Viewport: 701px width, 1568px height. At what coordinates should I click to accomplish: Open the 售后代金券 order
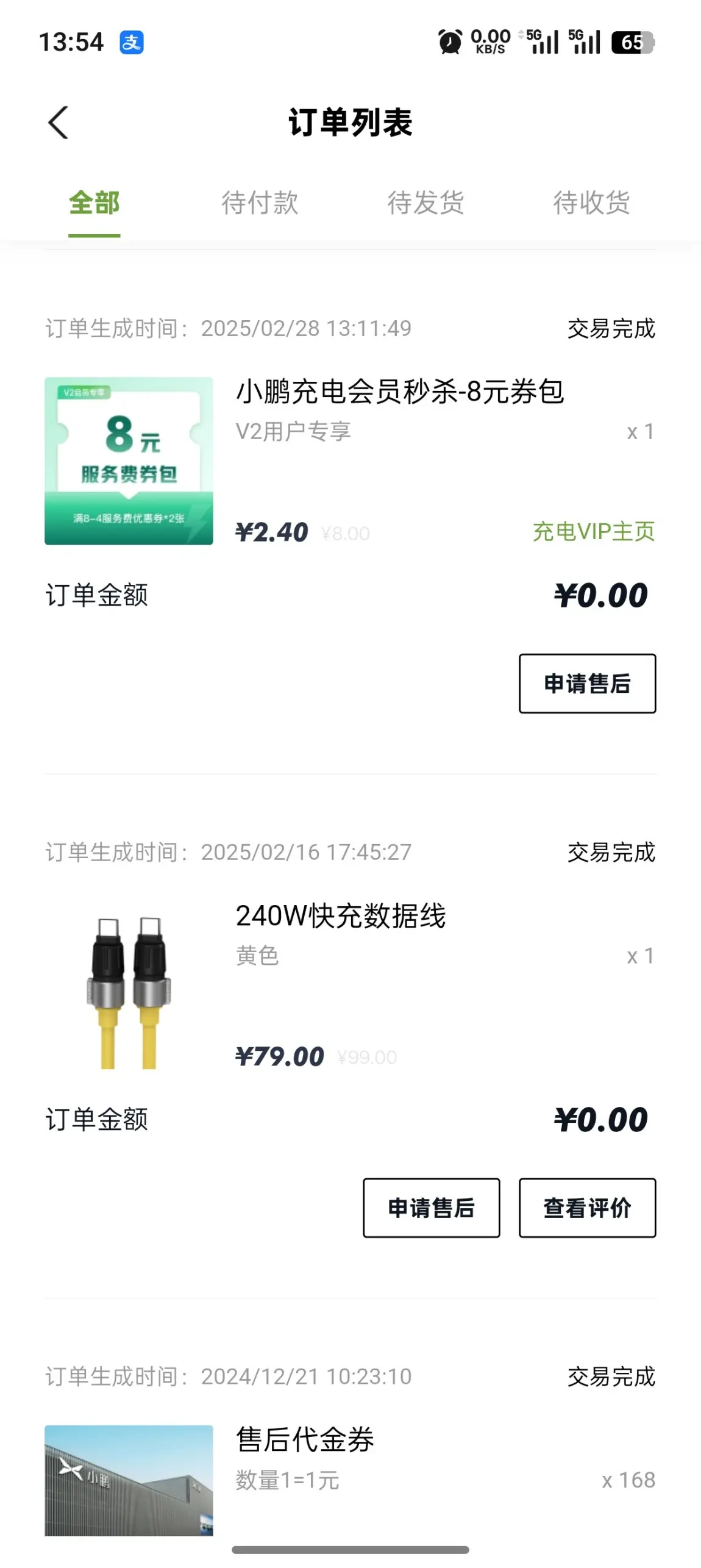coord(305,1440)
